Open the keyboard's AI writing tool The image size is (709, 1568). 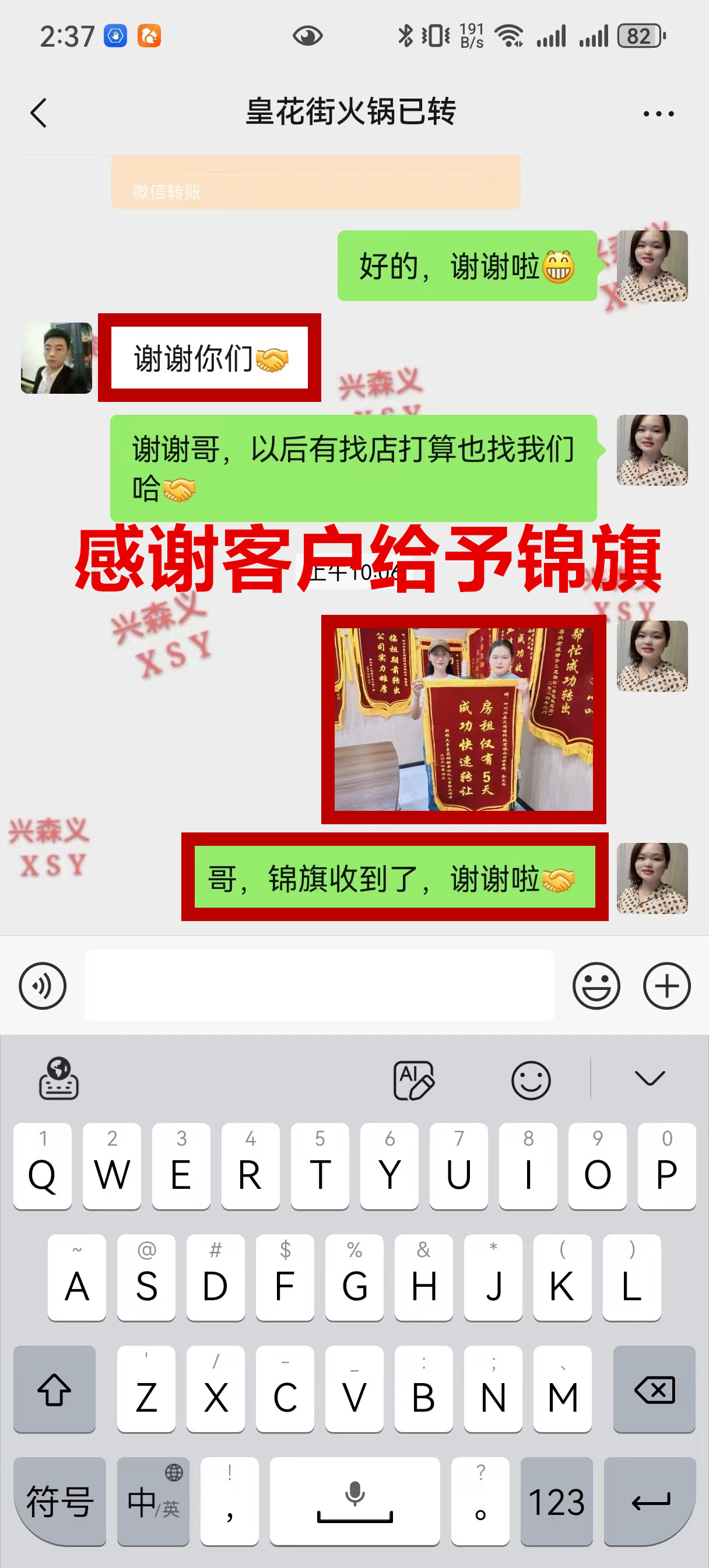[413, 1080]
